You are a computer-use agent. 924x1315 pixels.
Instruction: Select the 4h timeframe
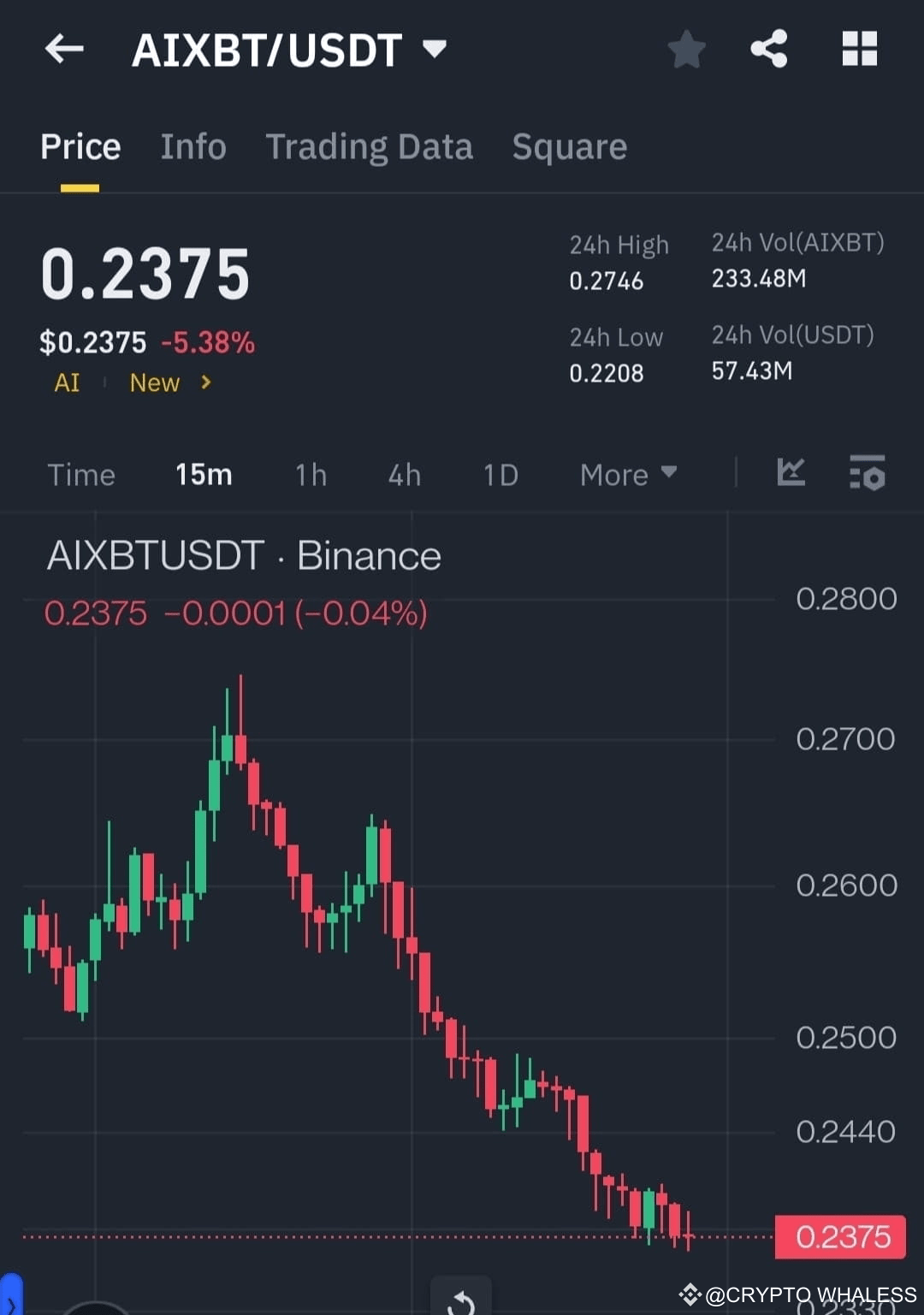(x=404, y=474)
